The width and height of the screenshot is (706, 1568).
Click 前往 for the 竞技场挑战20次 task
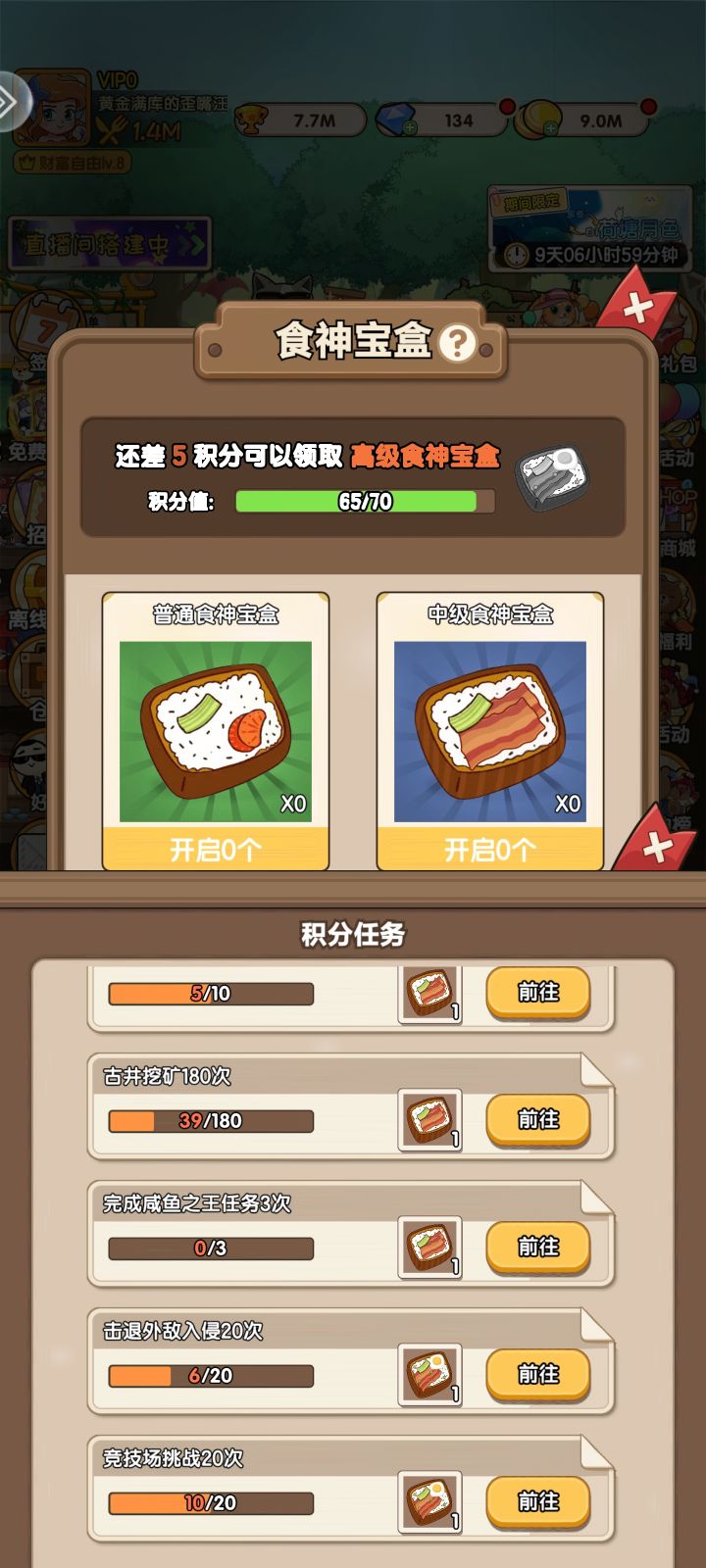click(538, 1501)
